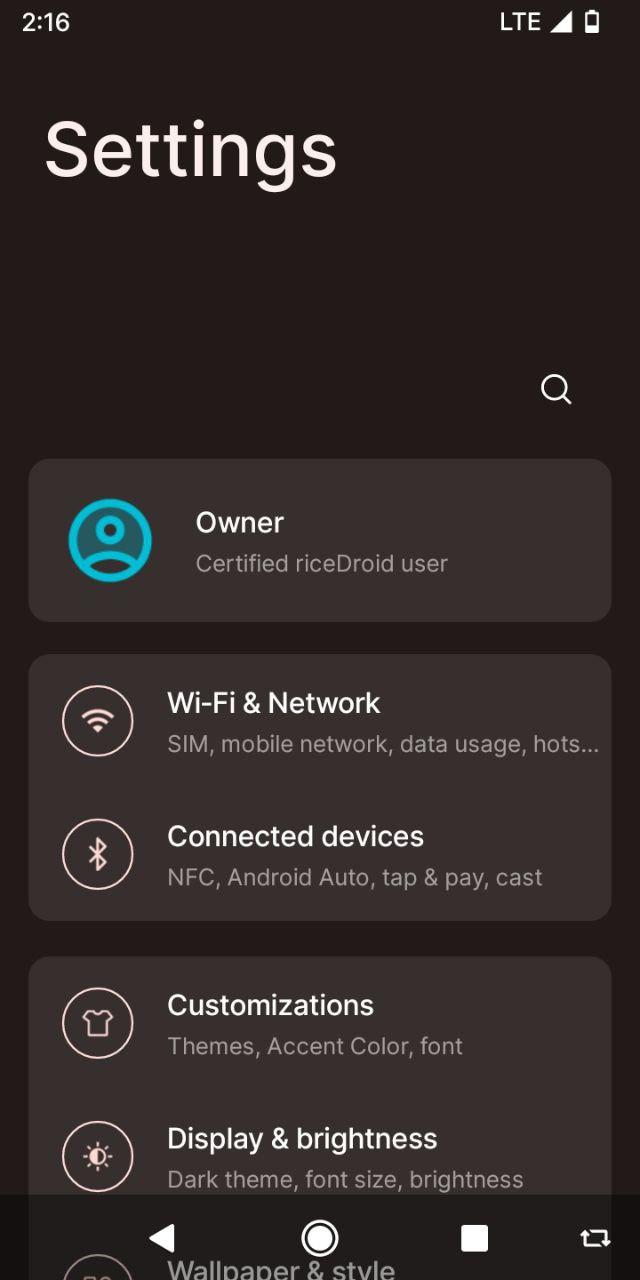Open the Owner profile card
Screen dimensions: 640x1280
point(320,541)
